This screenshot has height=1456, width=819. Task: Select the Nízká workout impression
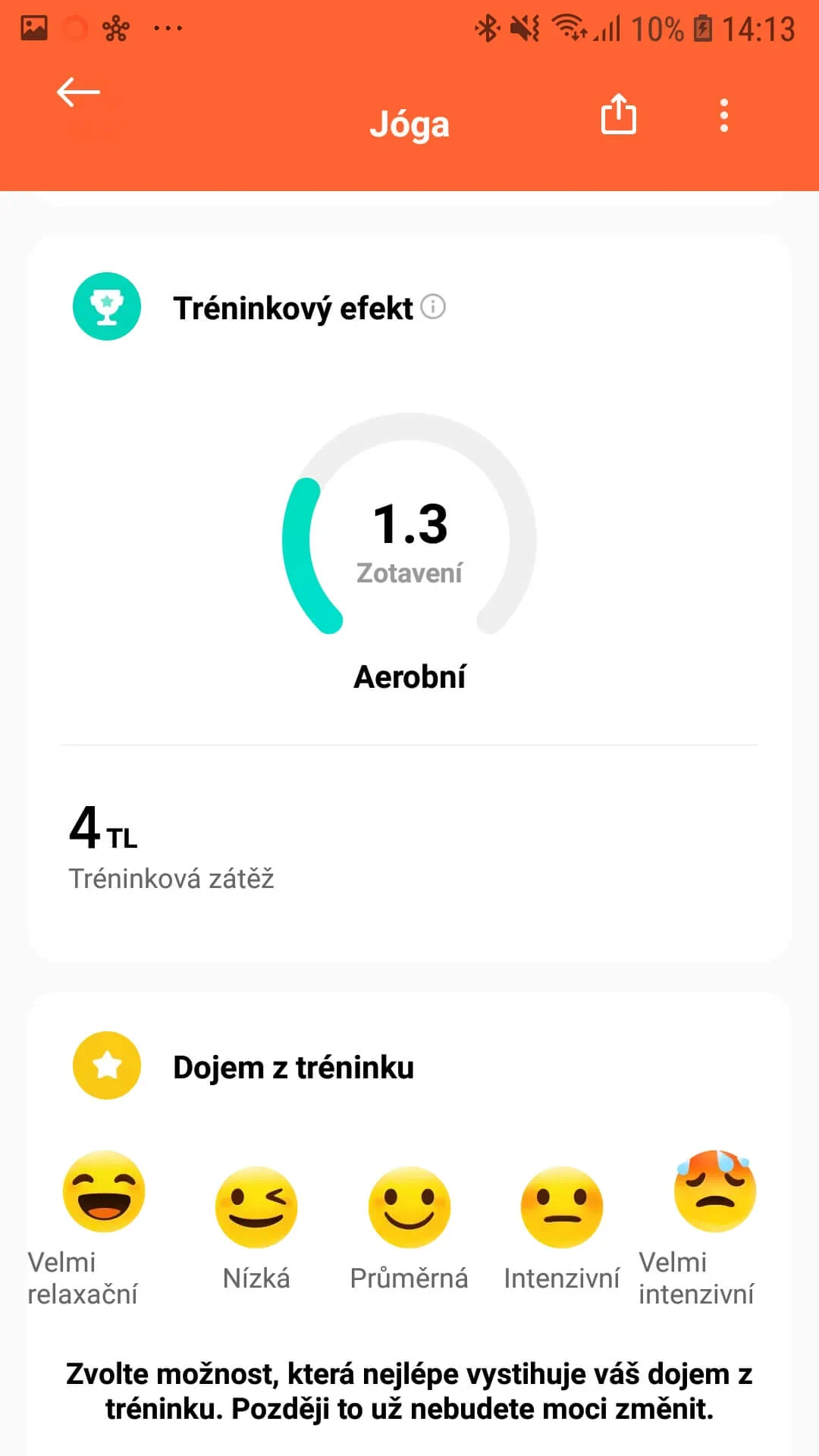pos(256,1207)
